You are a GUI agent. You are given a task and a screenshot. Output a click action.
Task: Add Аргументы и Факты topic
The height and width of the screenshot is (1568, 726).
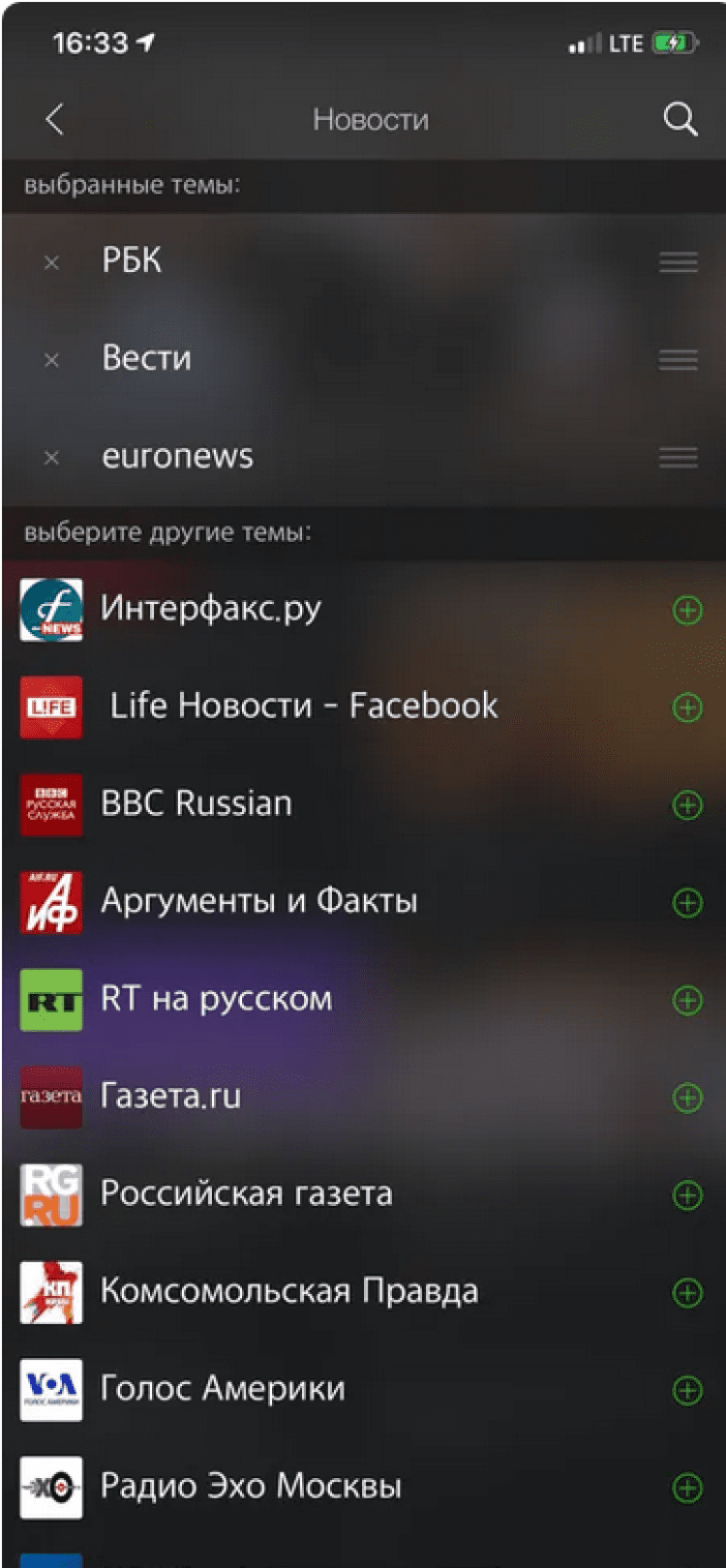687,903
